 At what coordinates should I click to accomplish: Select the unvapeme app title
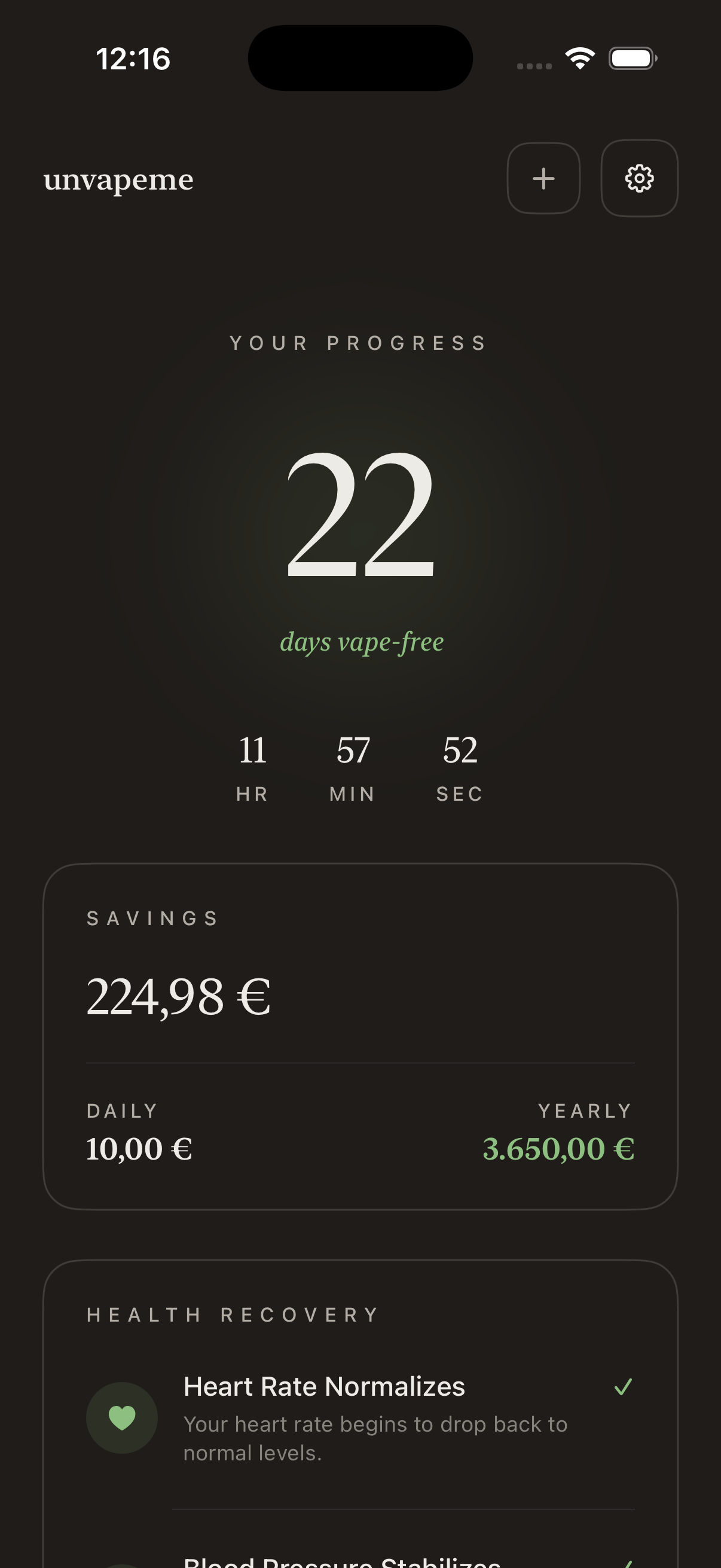click(x=118, y=178)
